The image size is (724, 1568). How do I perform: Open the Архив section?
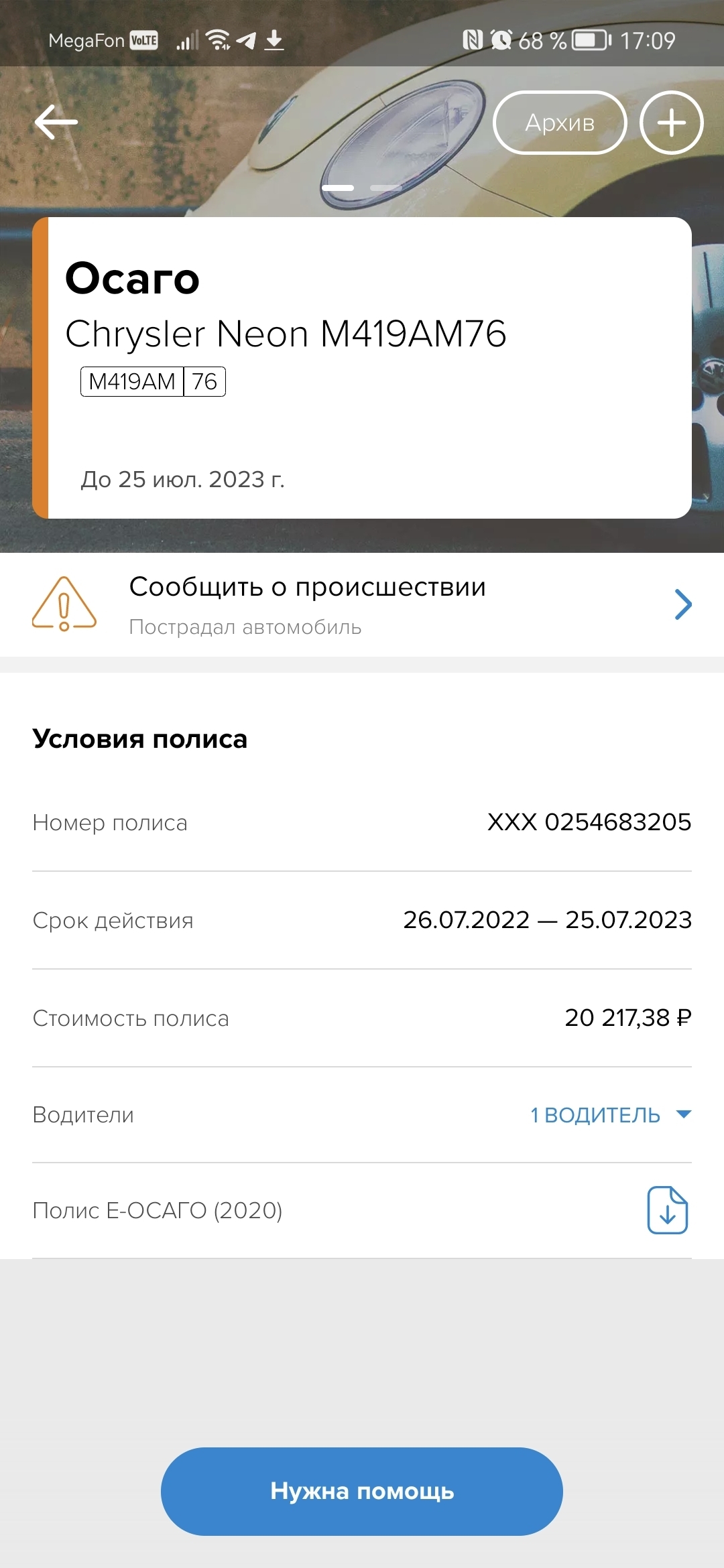(560, 123)
